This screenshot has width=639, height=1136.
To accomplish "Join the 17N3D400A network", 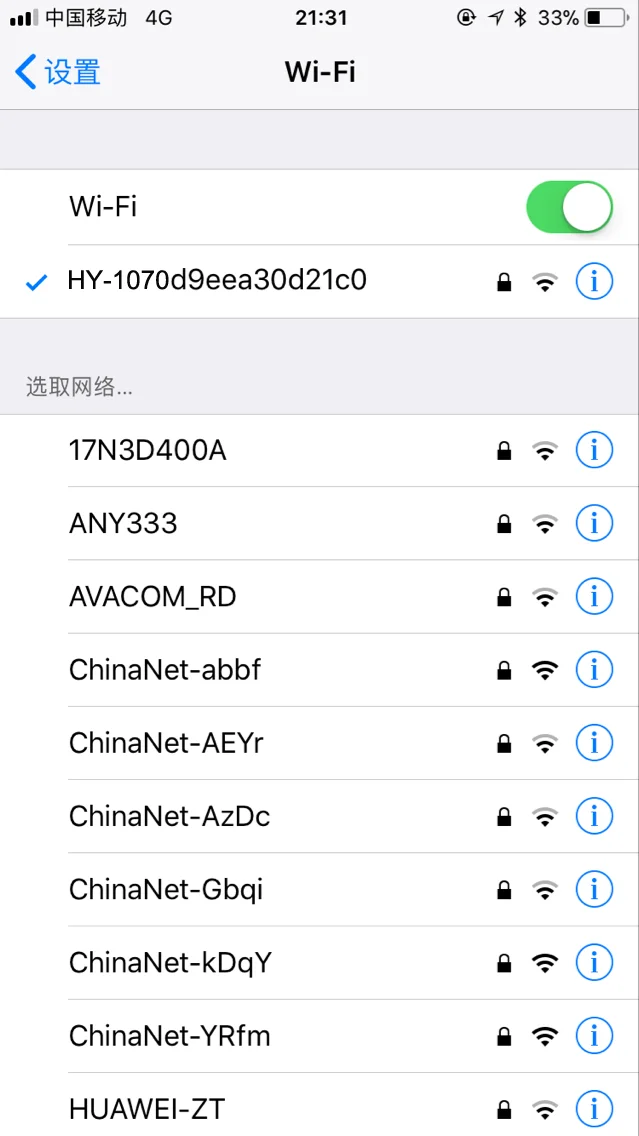I will pyautogui.click(x=320, y=451).
